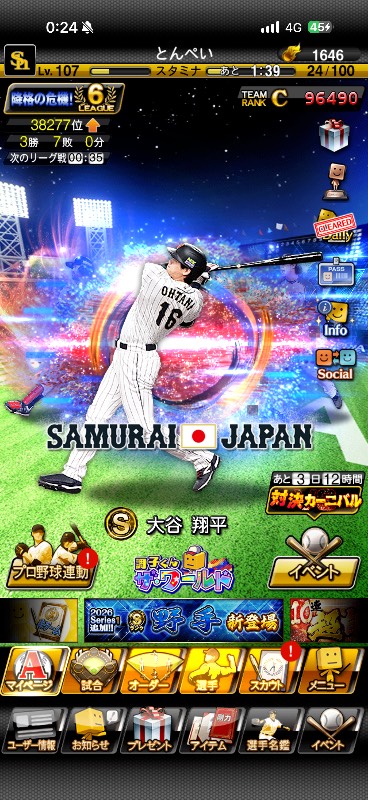Switch to the オーダー tab
368x800 pixels.
[151, 670]
